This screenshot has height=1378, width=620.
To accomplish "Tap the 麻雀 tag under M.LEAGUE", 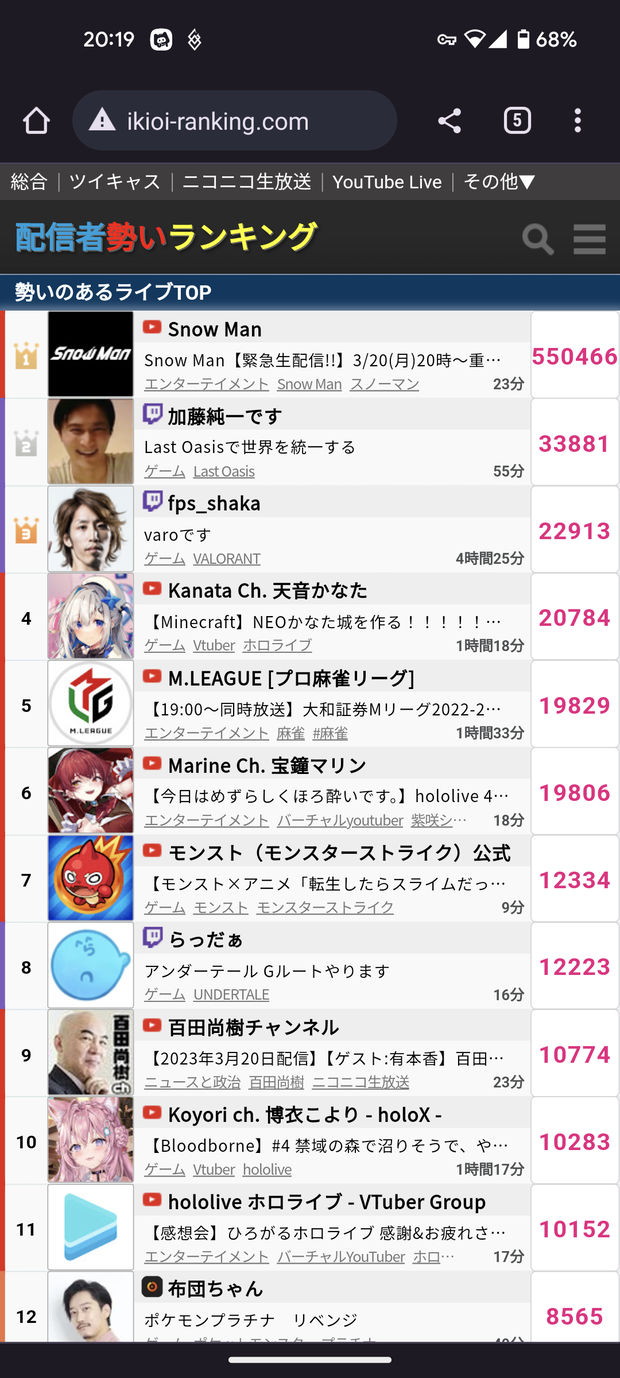I will (x=290, y=733).
